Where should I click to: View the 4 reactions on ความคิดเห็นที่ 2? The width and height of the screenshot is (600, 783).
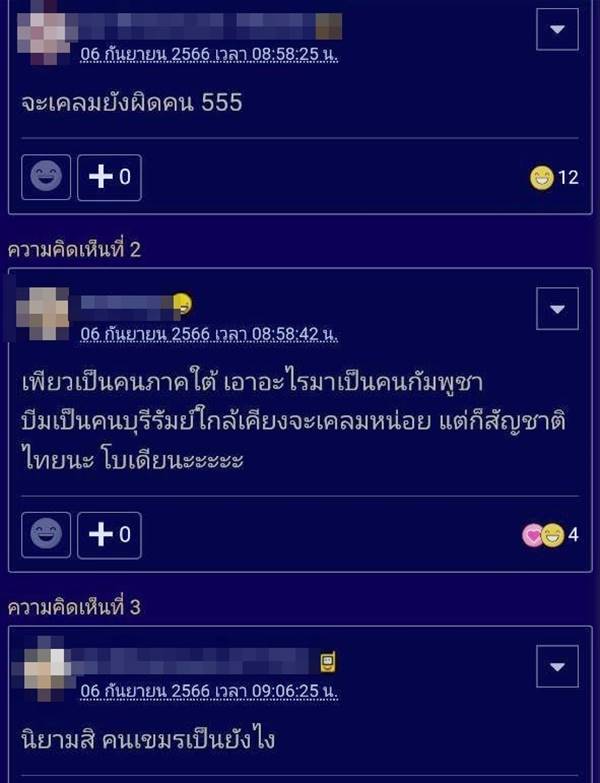(x=551, y=535)
